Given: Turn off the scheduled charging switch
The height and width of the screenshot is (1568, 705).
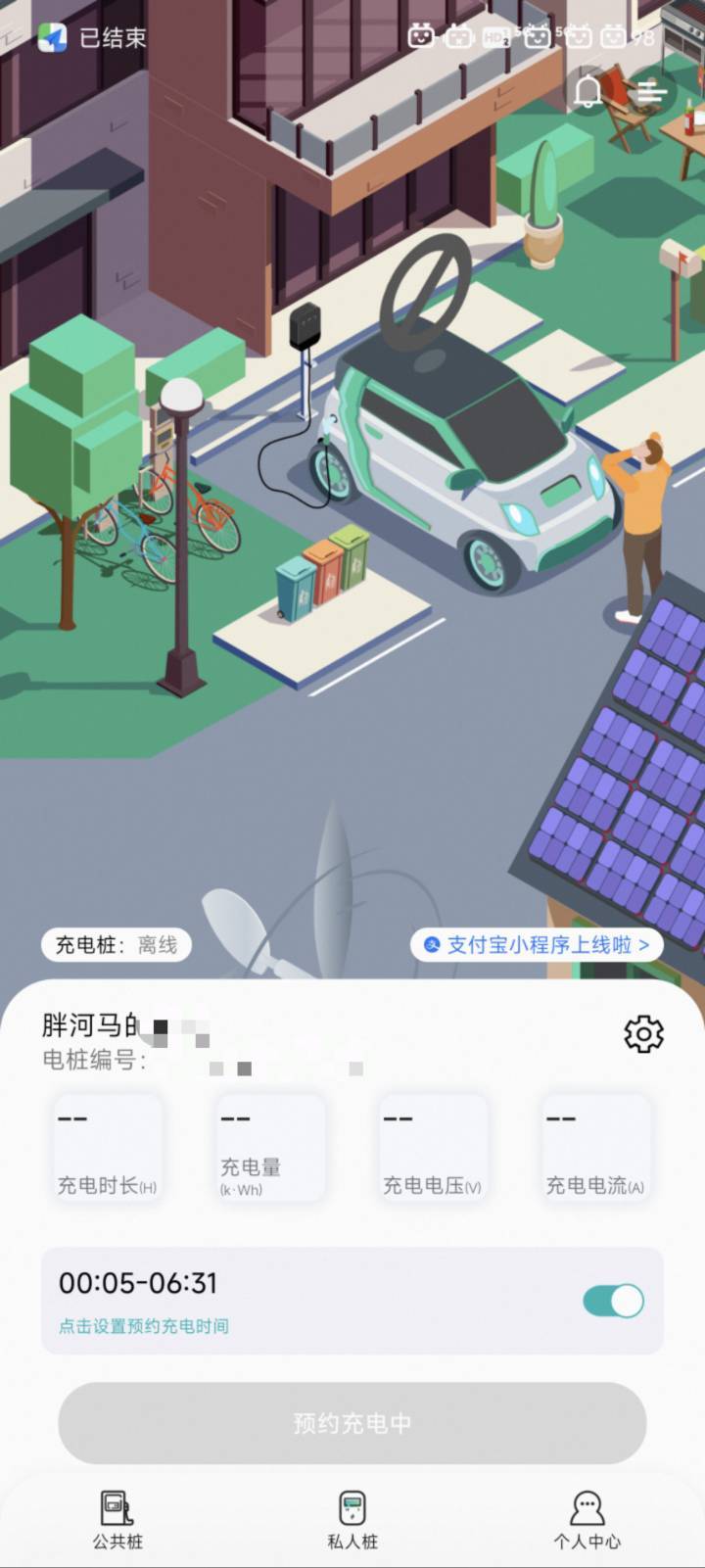Looking at the screenshot, I should pyautogui.click(x=613, y=1301).
